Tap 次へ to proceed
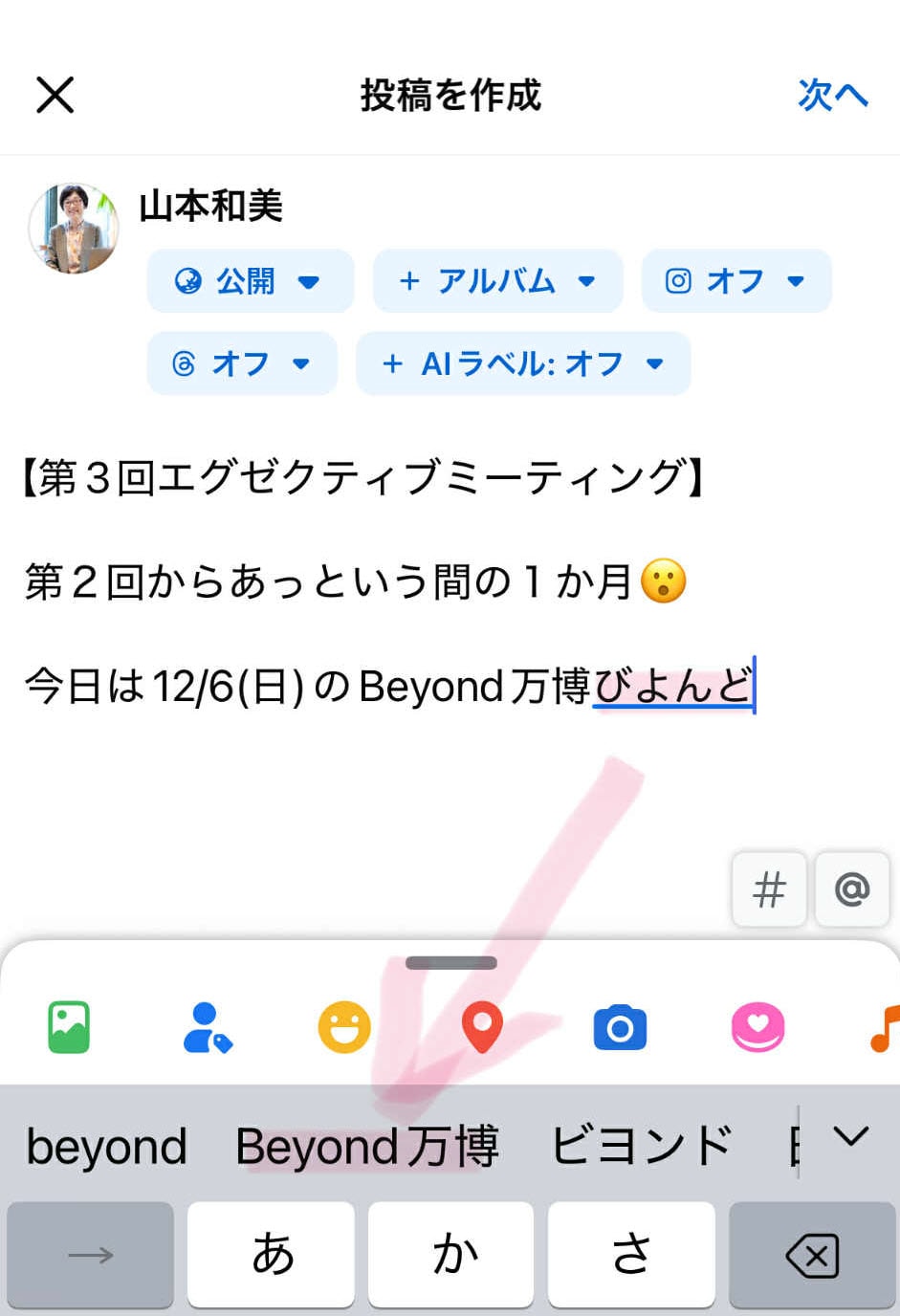The width and height of the screenshot is (900, 1316). click(832, 95)
